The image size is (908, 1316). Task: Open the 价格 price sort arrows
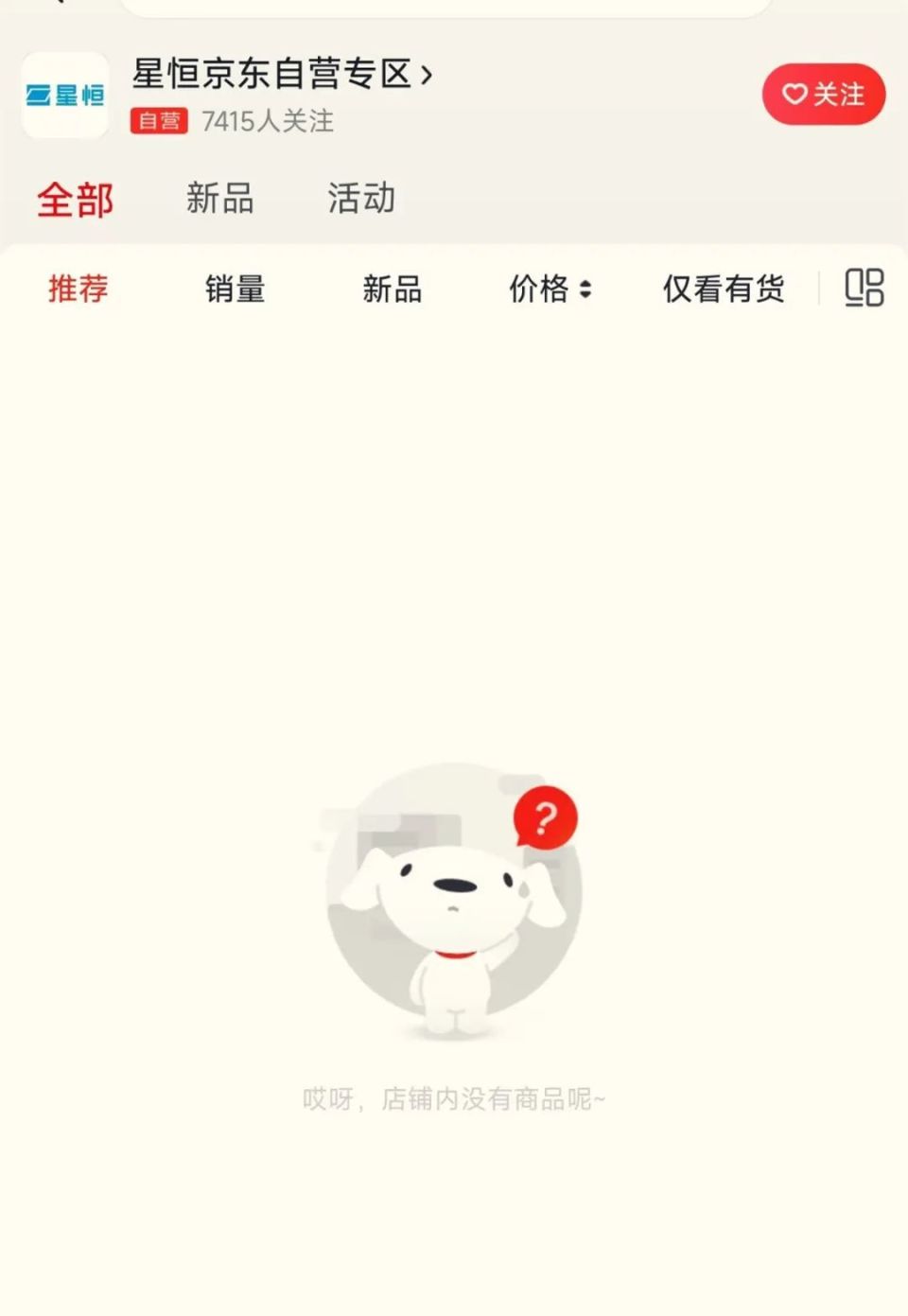[551, 290]
